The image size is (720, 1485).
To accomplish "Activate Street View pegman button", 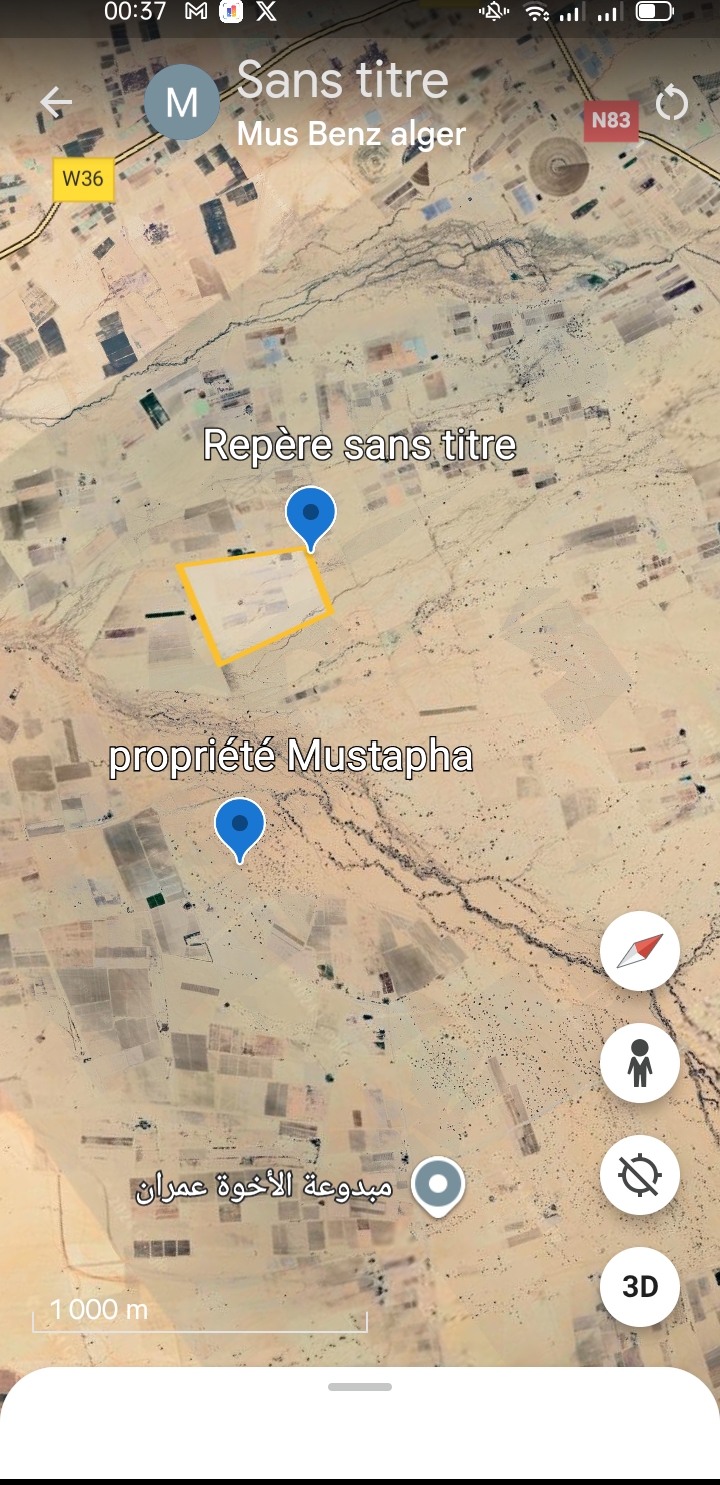I will [640, 1063].
